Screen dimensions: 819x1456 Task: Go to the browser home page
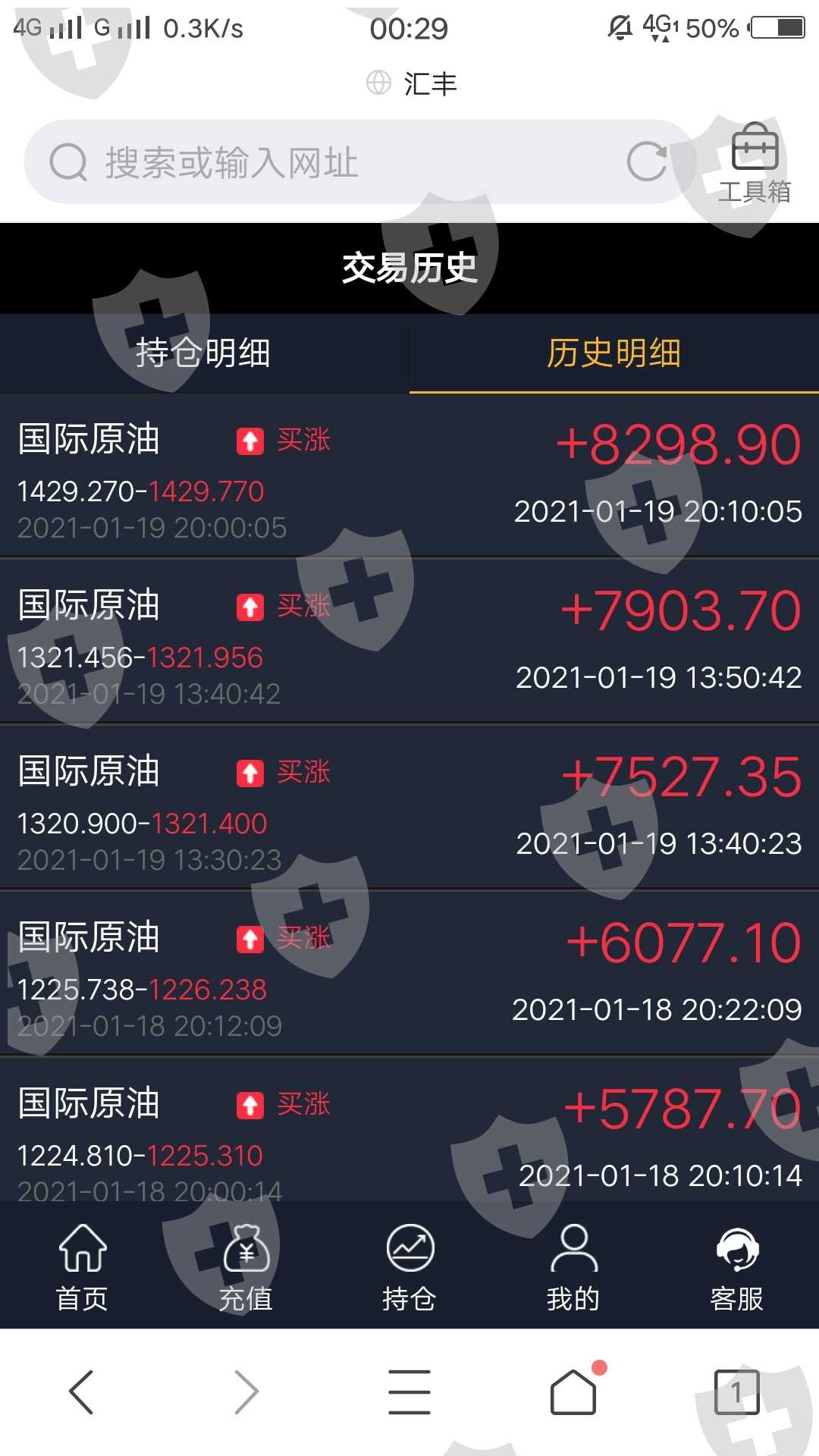[x=573, y=1392]
